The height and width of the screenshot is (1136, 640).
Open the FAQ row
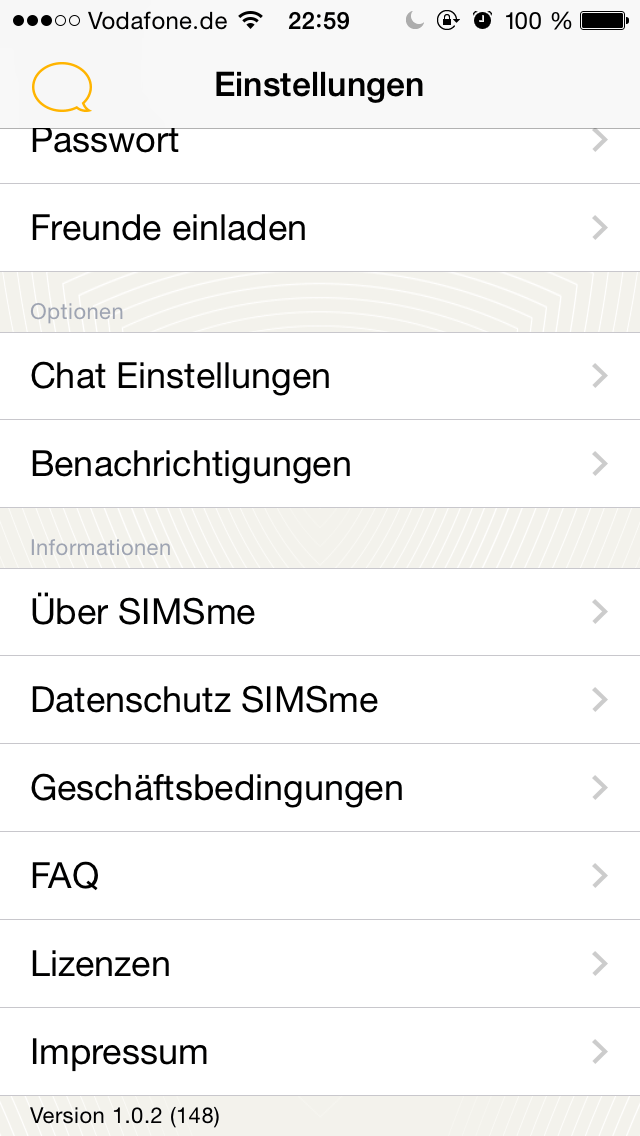point(320,876)
